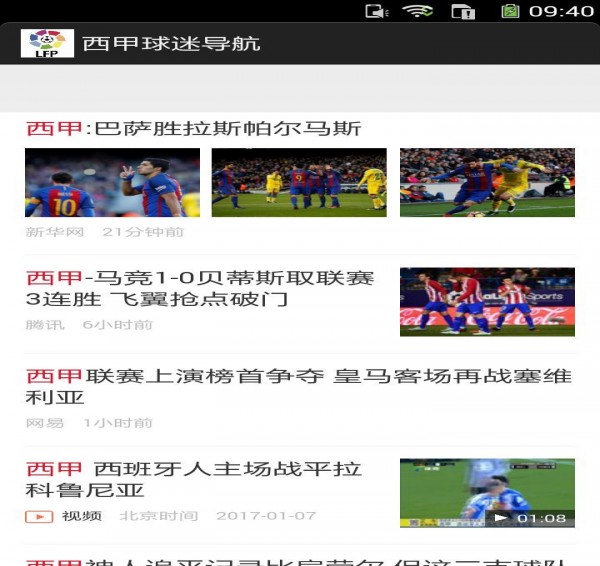Tap the LFP app icon in title bar
Viewport: 600px width, 566px height.
(x=47, y=43)
